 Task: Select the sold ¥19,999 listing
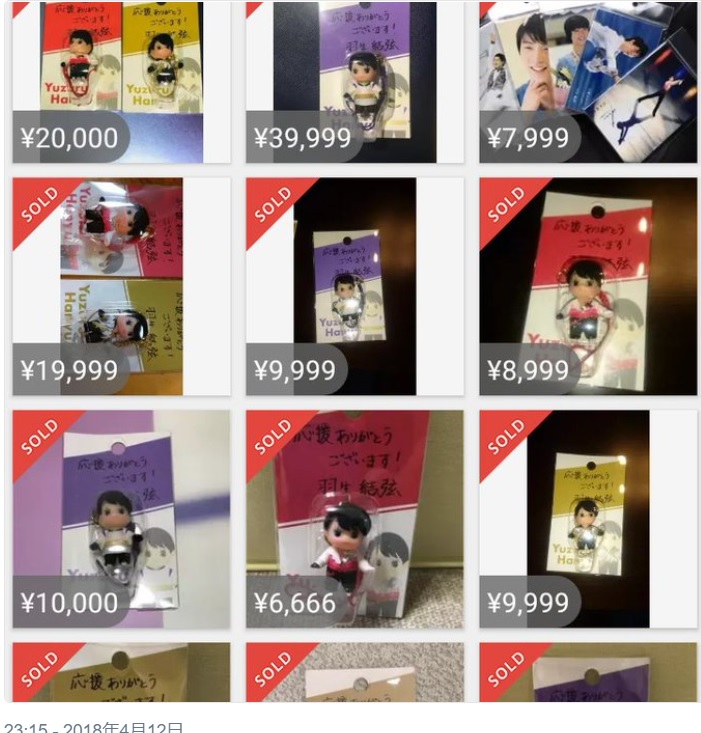tap(121, 286)
